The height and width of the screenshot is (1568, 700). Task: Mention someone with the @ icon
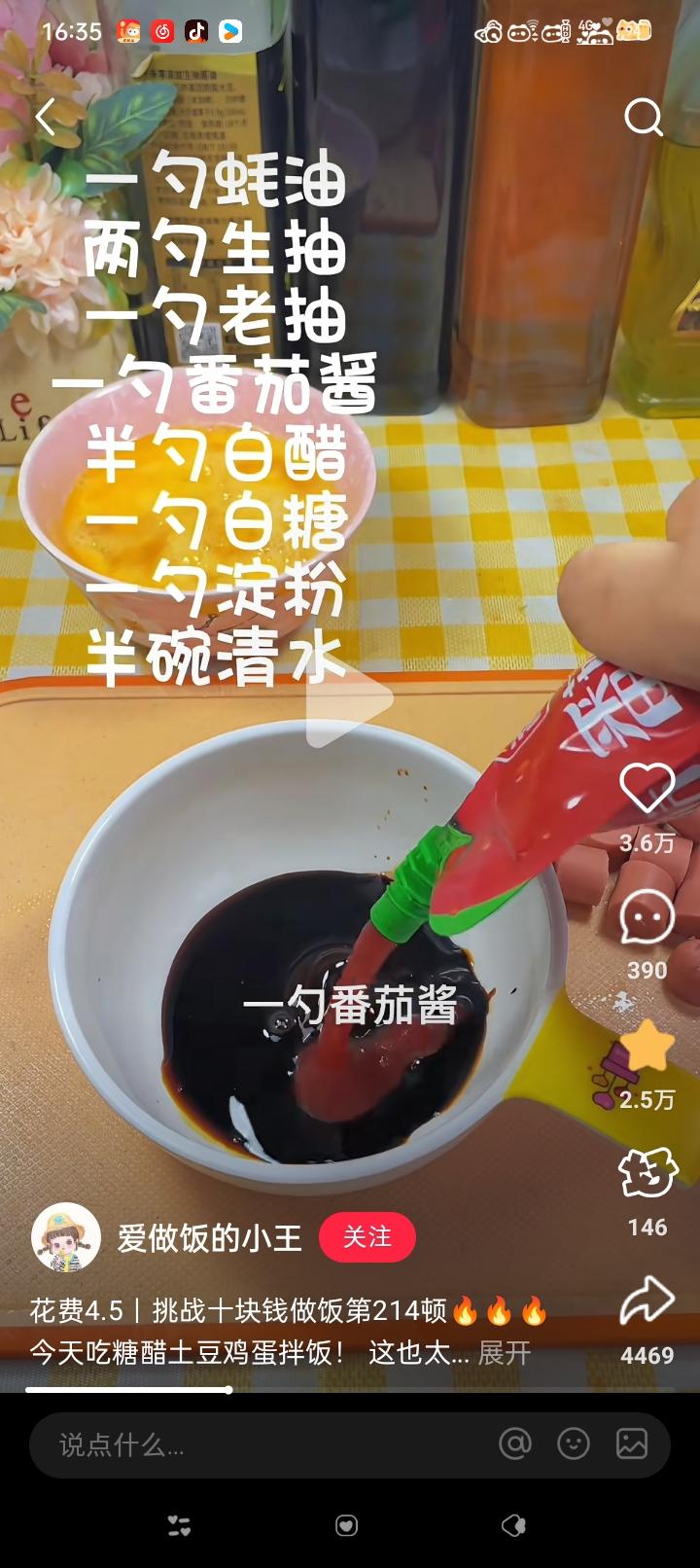(515, 1444)
